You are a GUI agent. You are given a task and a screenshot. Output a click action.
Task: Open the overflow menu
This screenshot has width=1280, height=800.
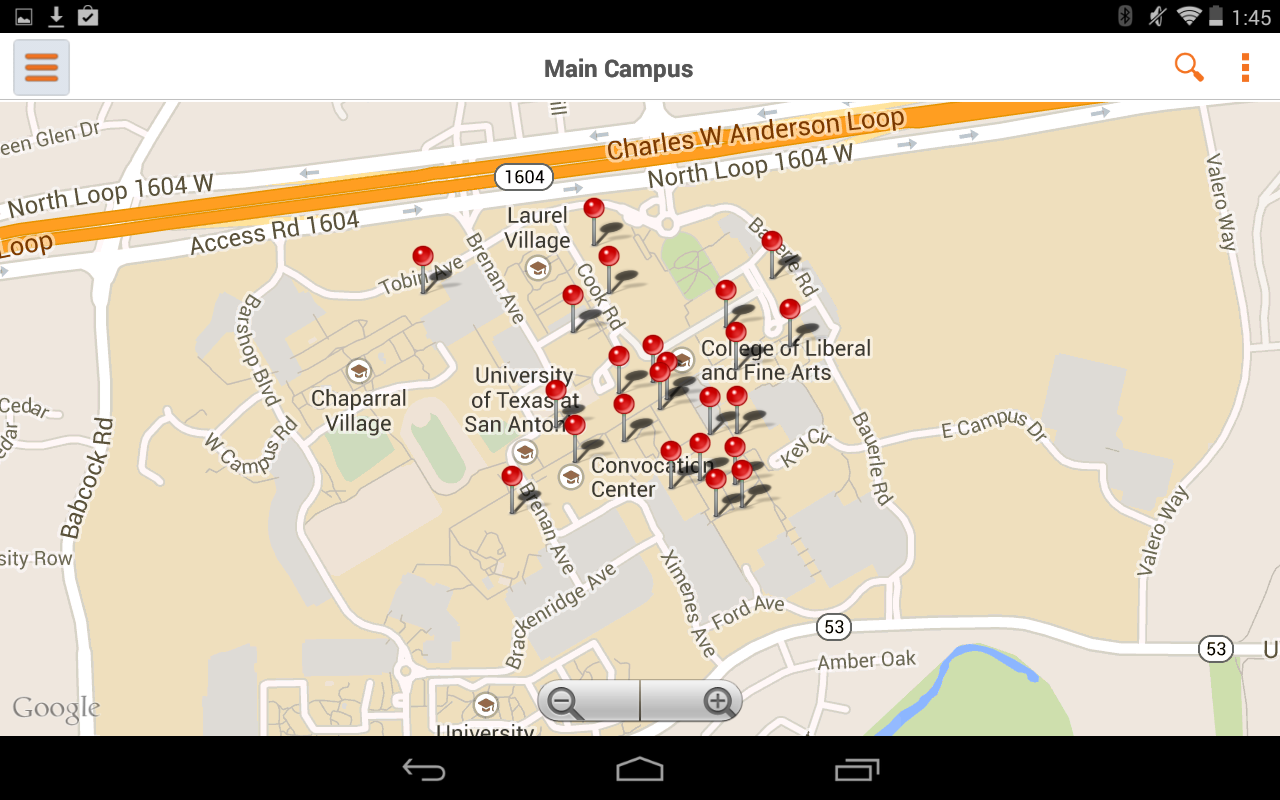pos(1245,68)
